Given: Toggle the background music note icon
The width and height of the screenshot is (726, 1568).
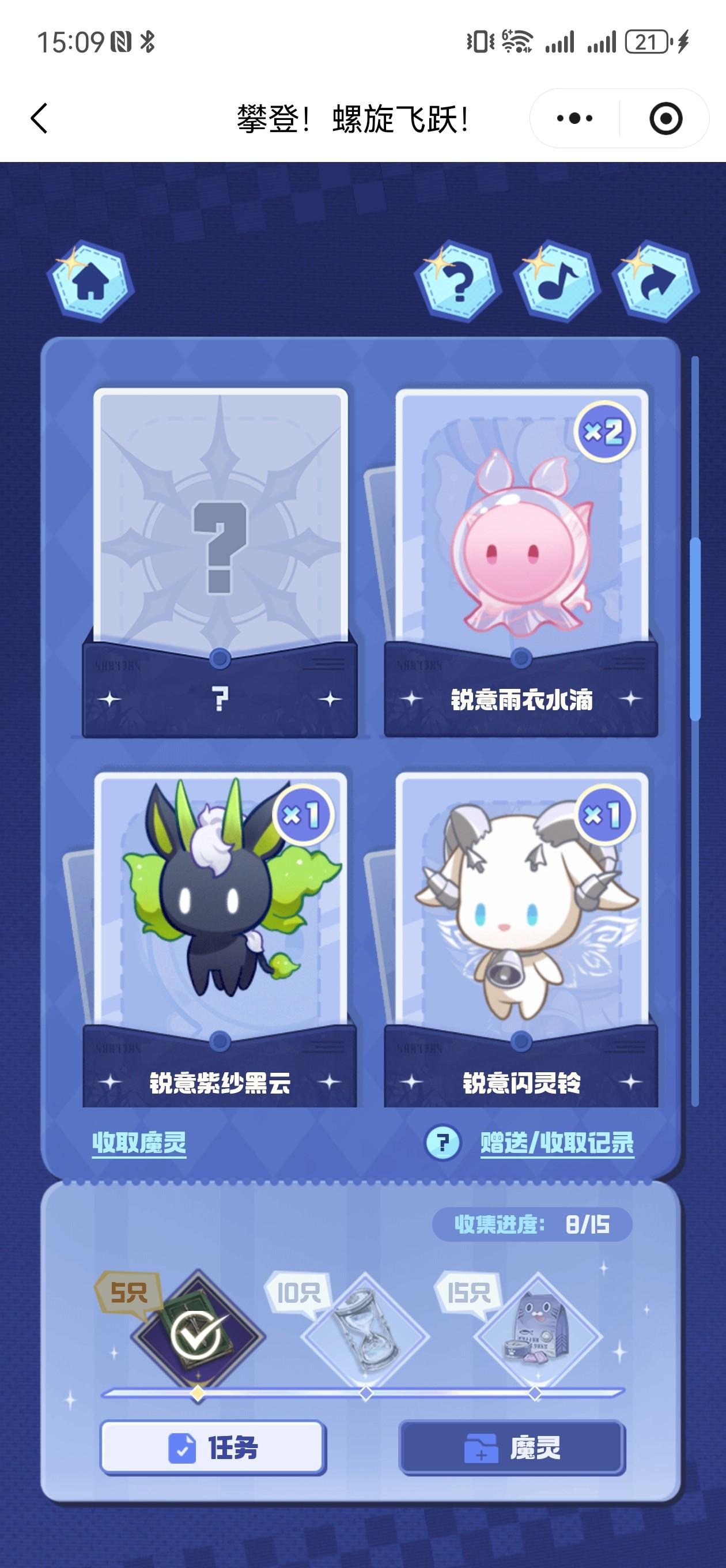Looking at the screenshot, I should tap(556, 282).
